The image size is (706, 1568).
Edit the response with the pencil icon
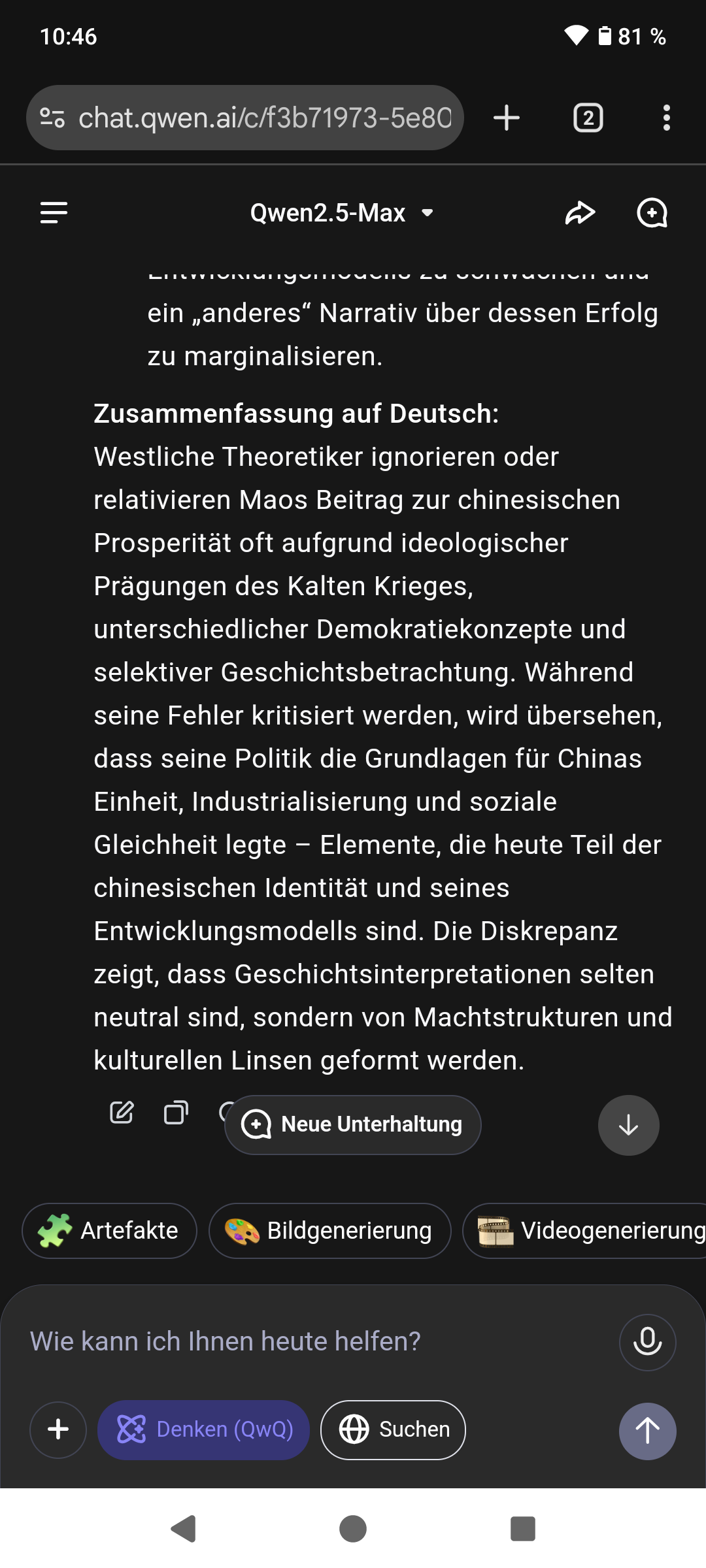pyautogui.click(x=122, y=1112)
